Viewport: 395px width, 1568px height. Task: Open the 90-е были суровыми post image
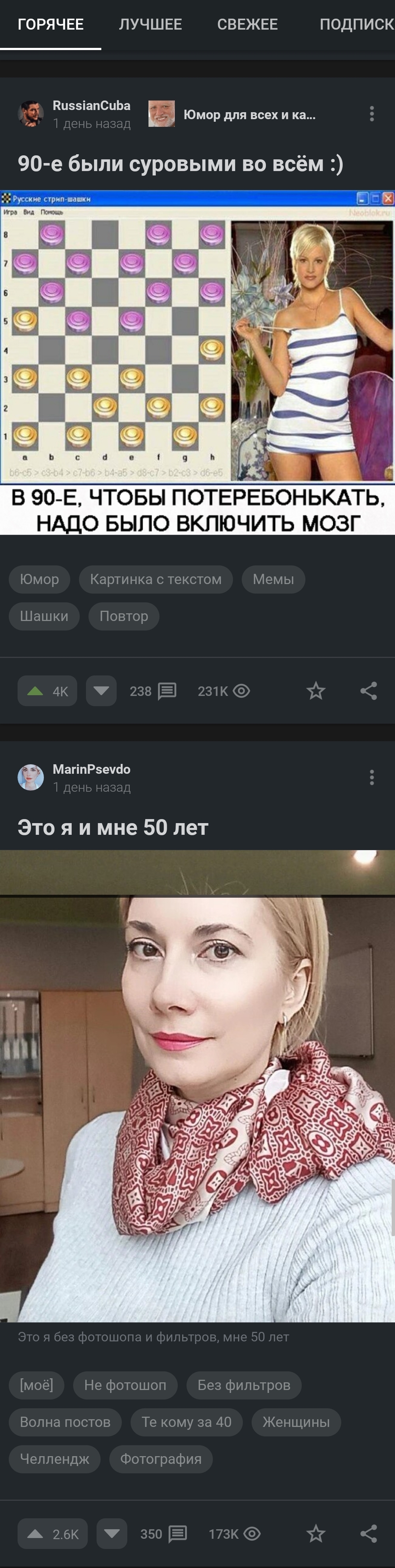(x=197, y=362)
